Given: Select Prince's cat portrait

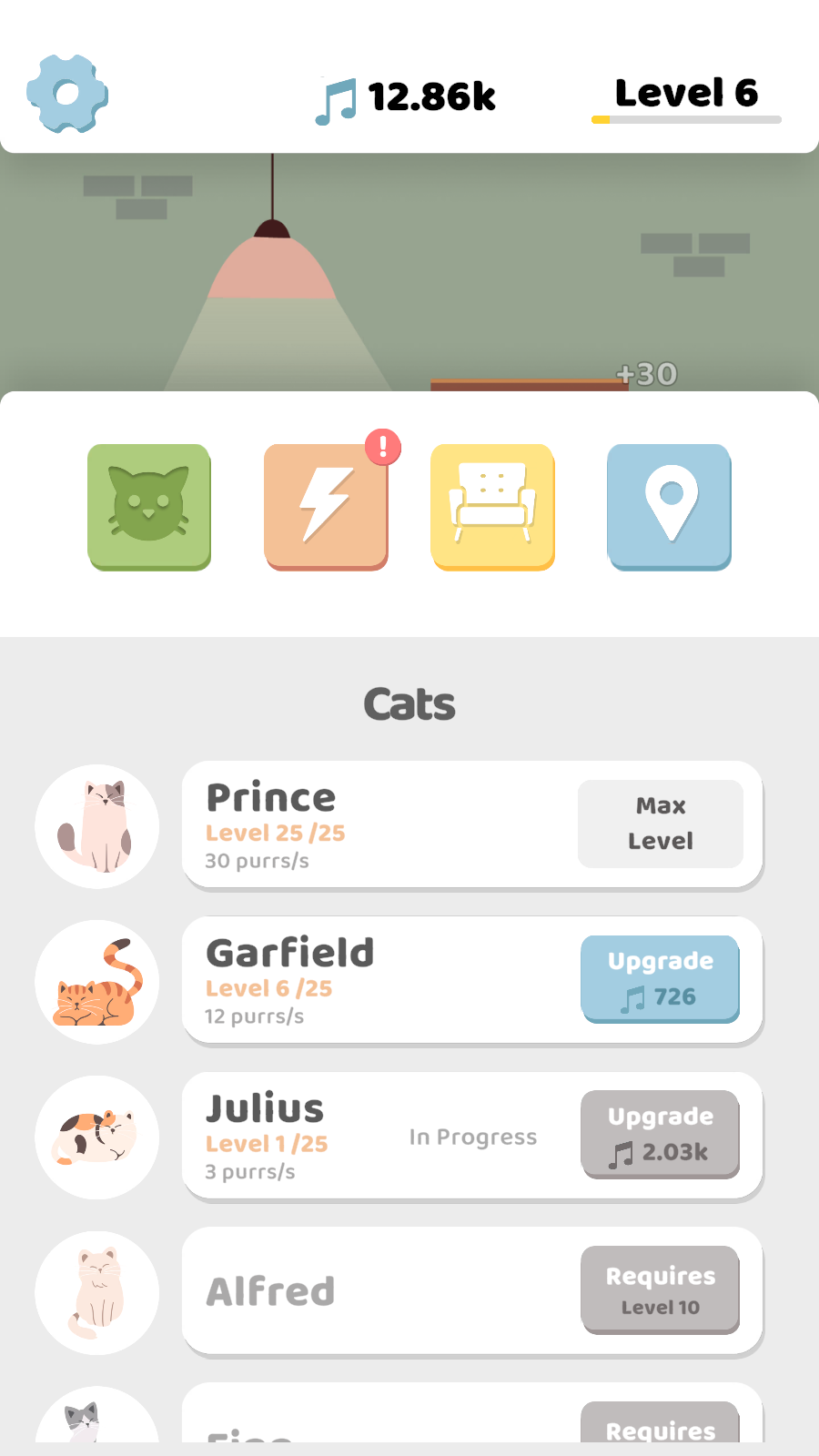Looking at the screenshot, I should point(97,825).
